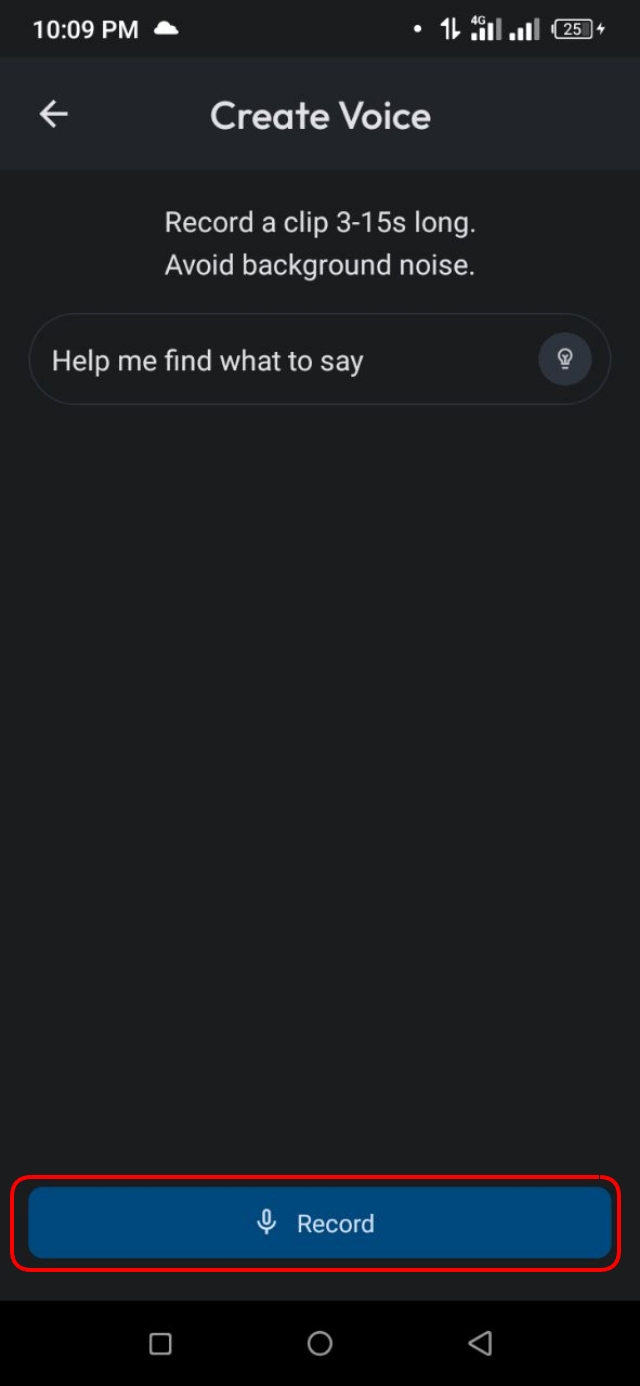This screenshot has height=1386, width=640.
Task: Open recent apps from navigation bar
Action: (160, 1343)
